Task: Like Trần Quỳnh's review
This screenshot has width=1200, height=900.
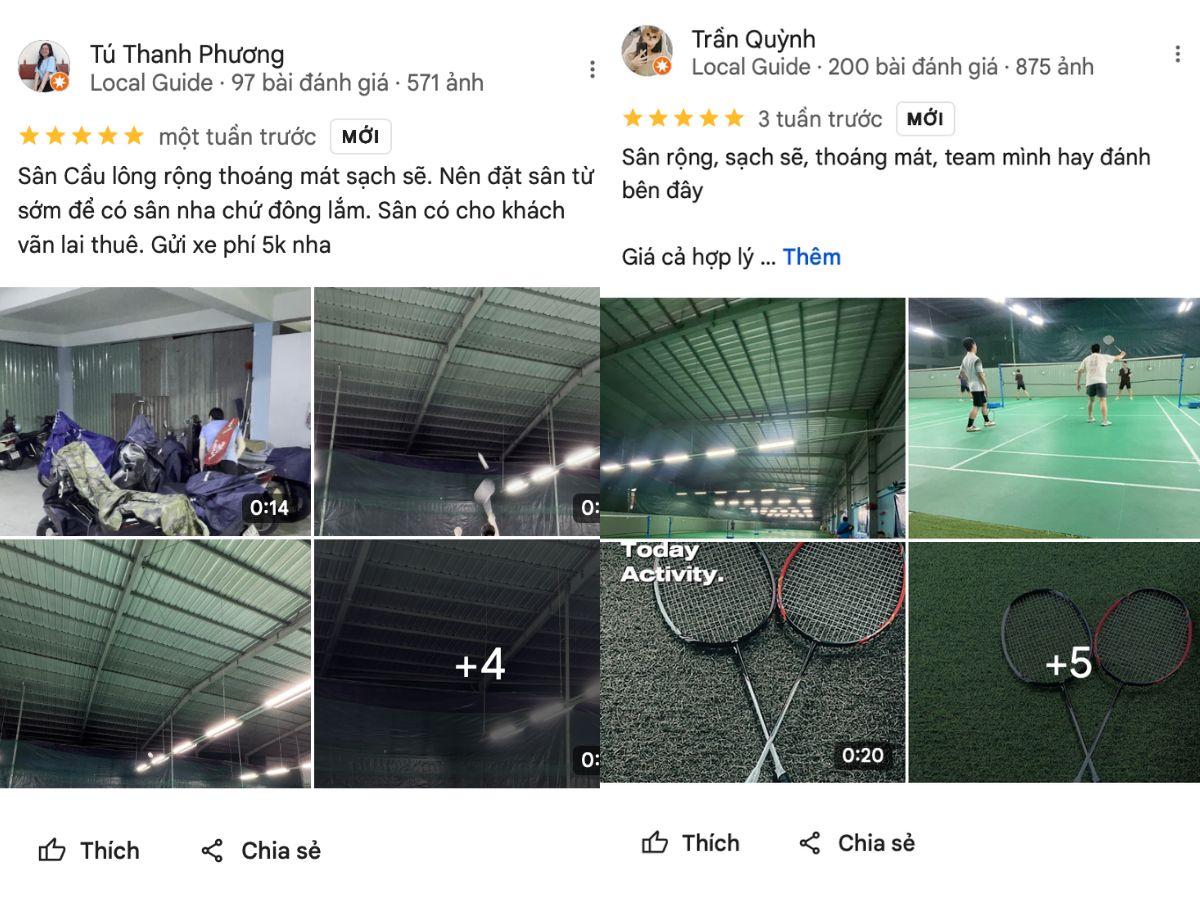Action: pos(690,843)
